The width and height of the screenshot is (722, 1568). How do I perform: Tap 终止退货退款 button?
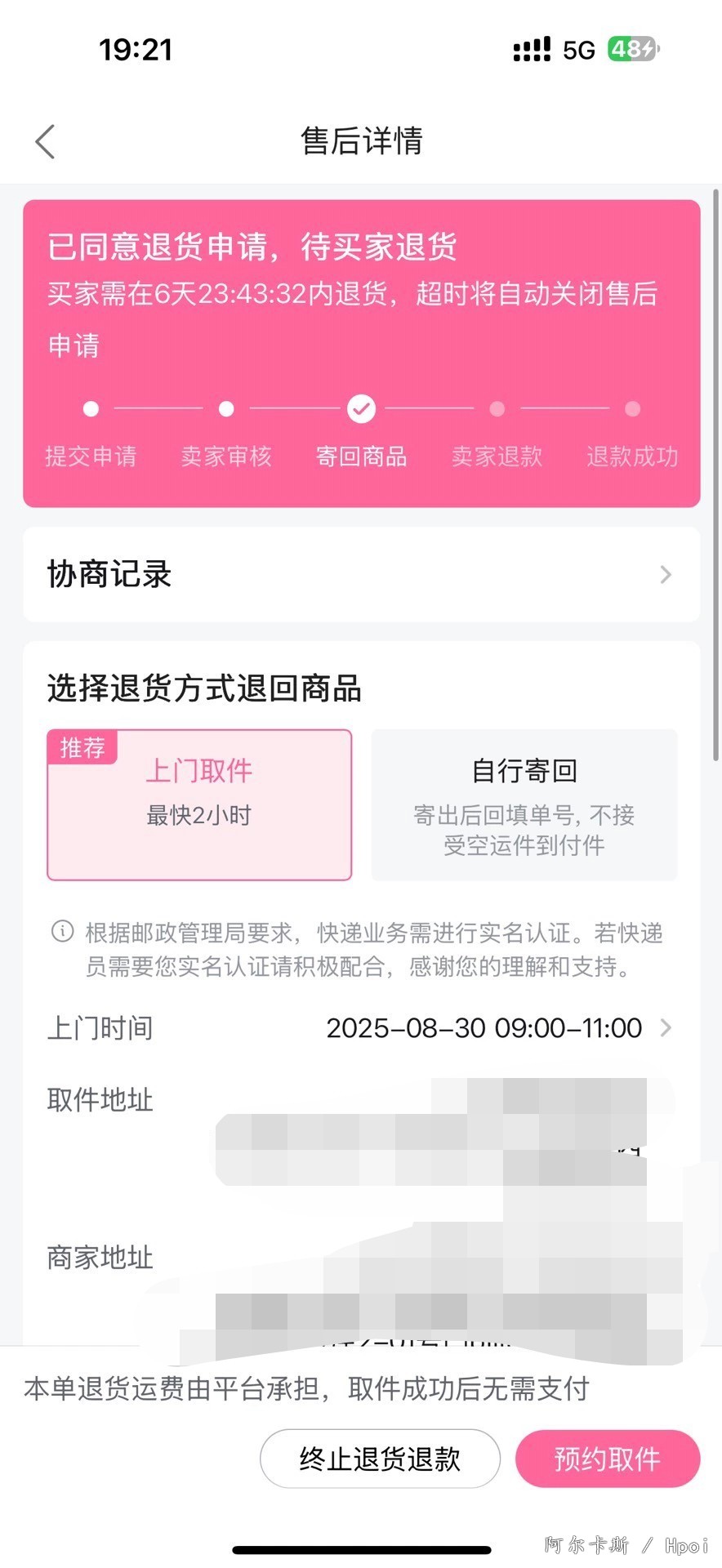(x=380, y=1458)
